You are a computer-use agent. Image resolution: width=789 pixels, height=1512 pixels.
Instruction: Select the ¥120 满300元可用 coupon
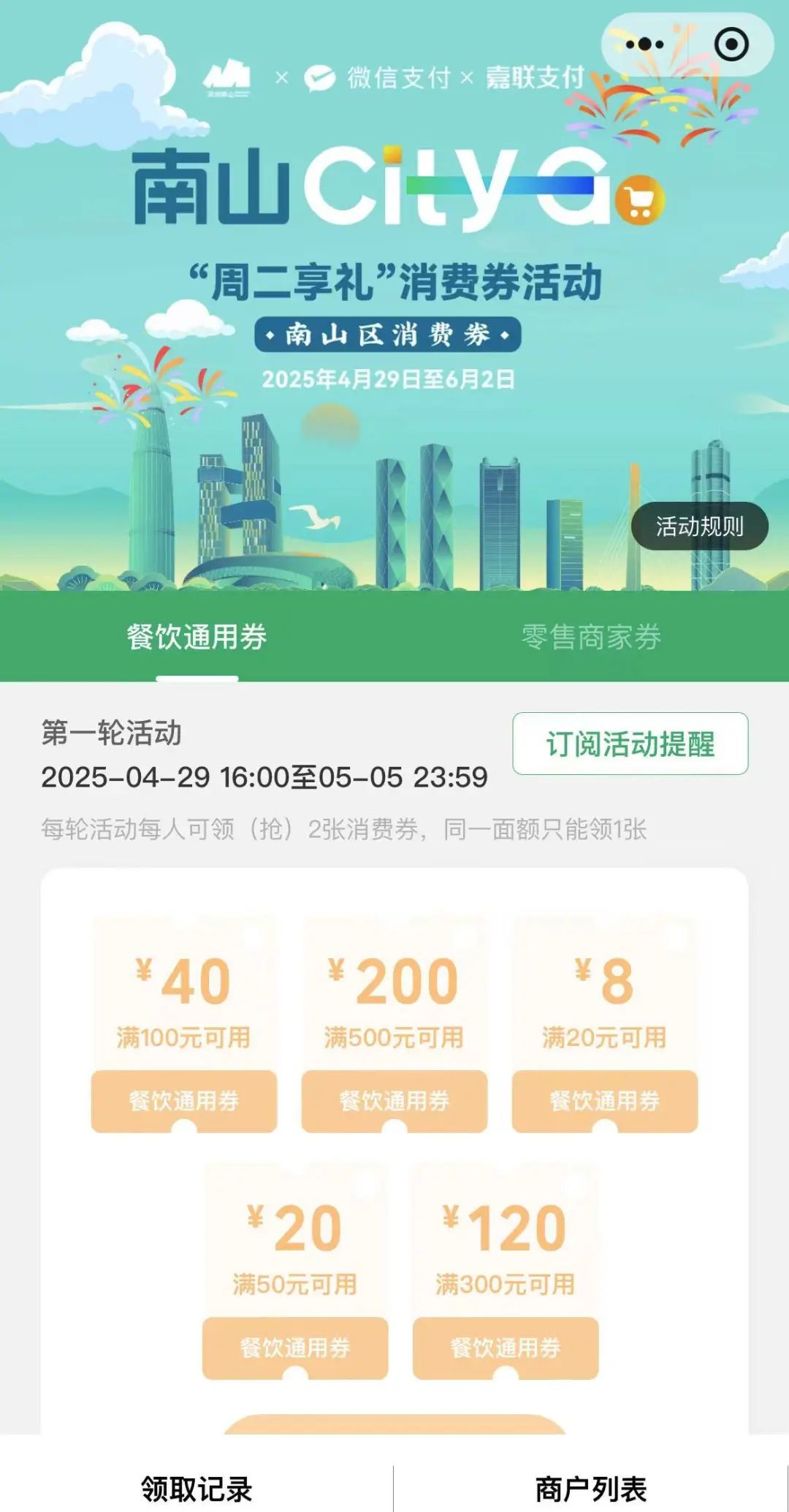506,1269
